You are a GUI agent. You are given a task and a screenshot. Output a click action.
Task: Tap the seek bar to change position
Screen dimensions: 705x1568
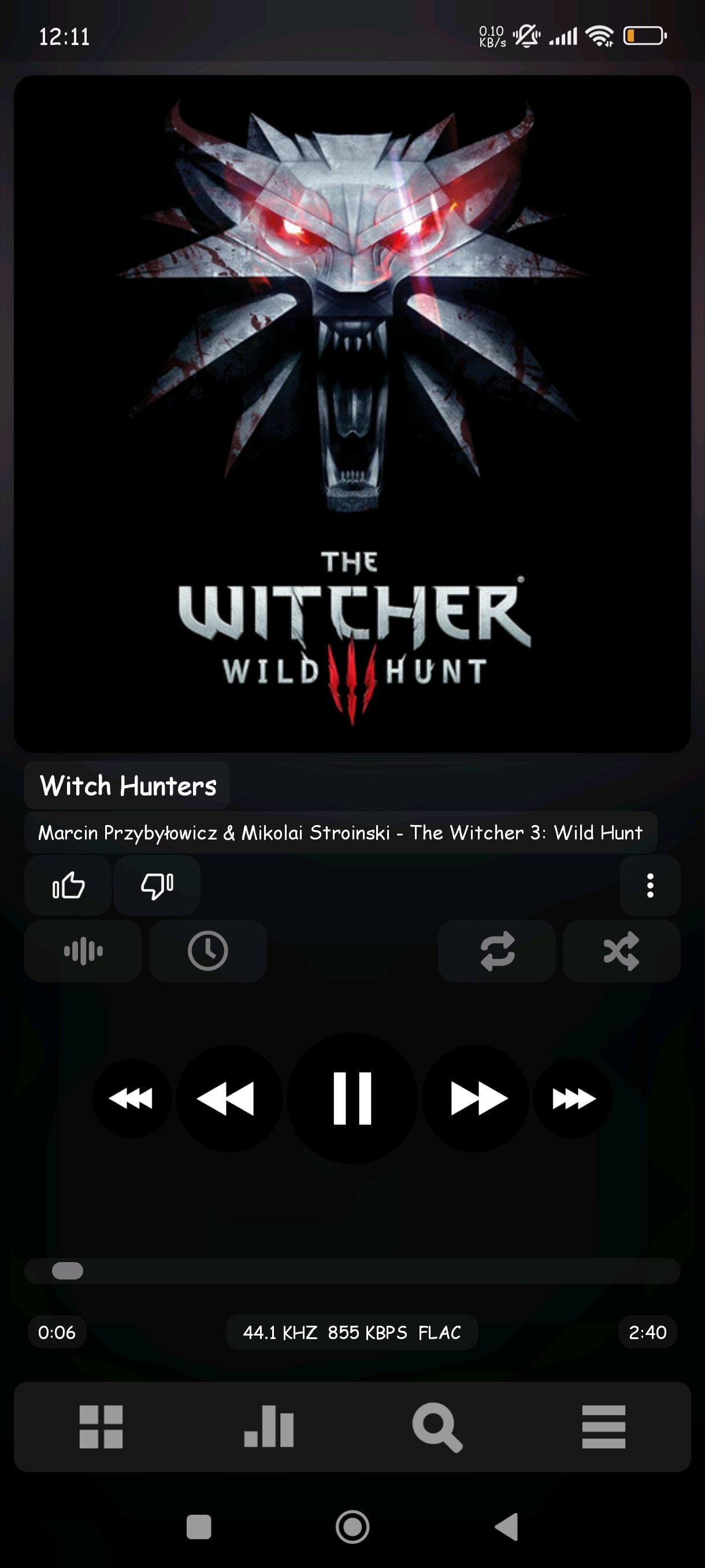[352, 1271]
